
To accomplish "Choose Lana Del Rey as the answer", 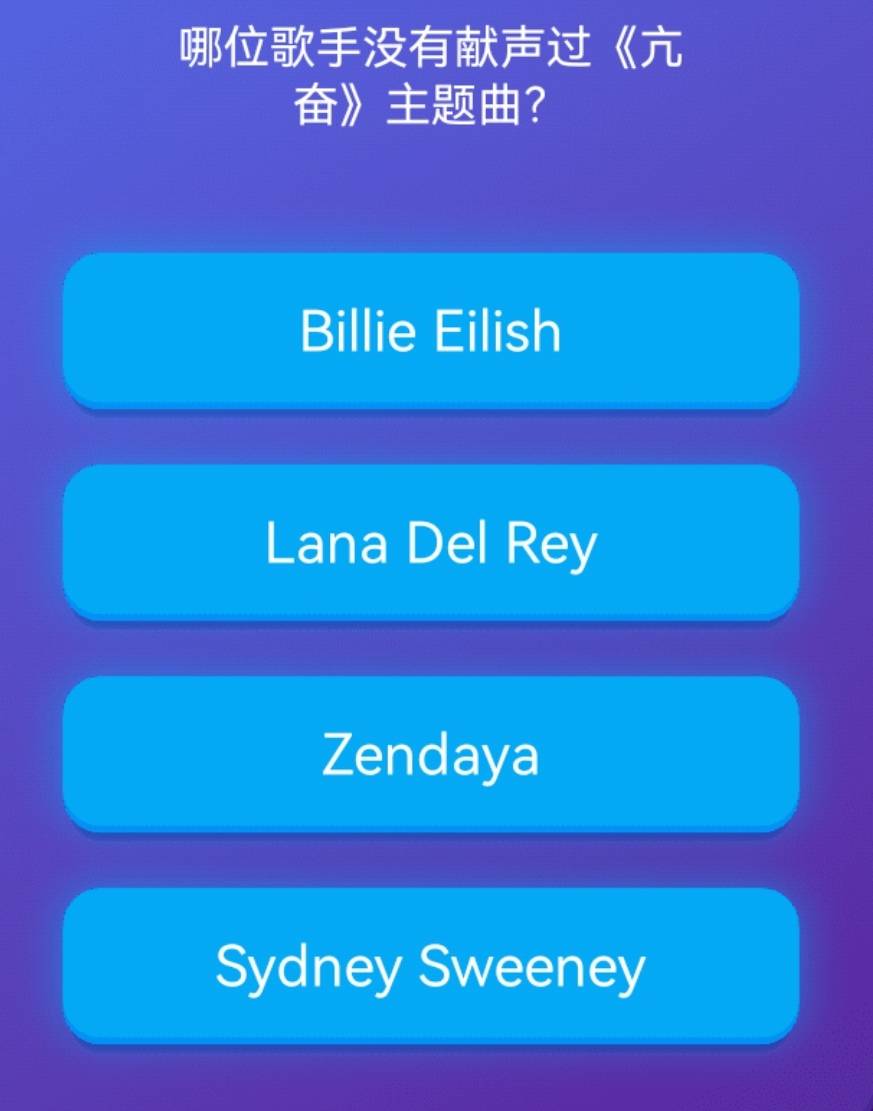I will pos(431,543).
